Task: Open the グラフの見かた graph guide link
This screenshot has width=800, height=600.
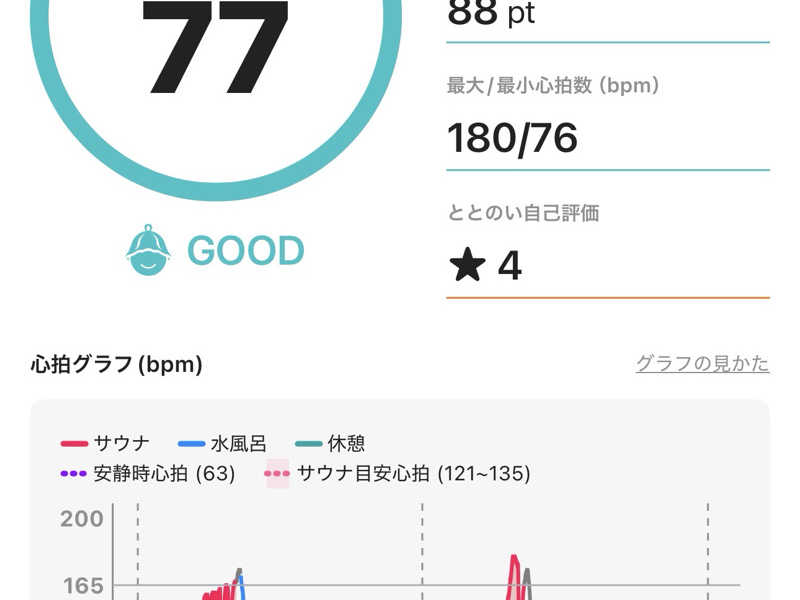Action: pos(702,364)
